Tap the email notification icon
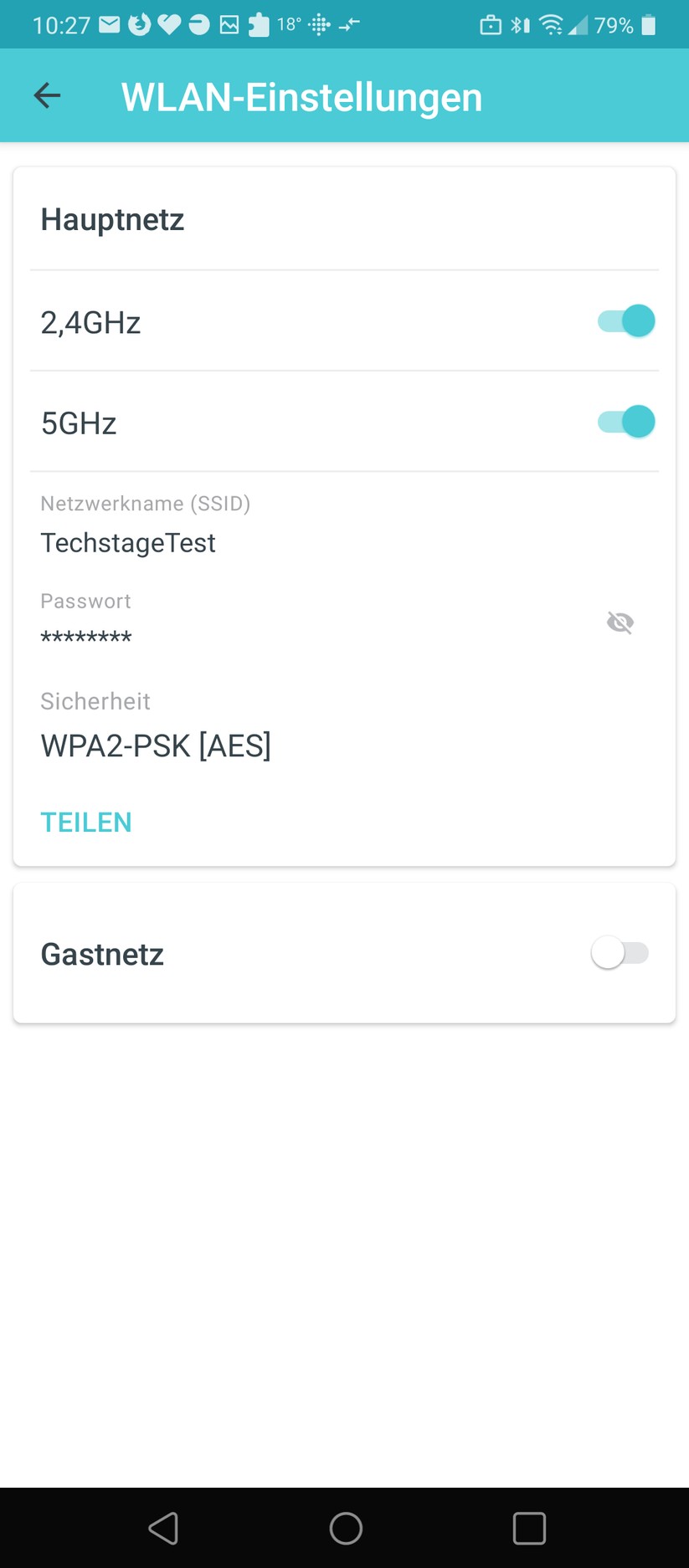 point(110,24)
